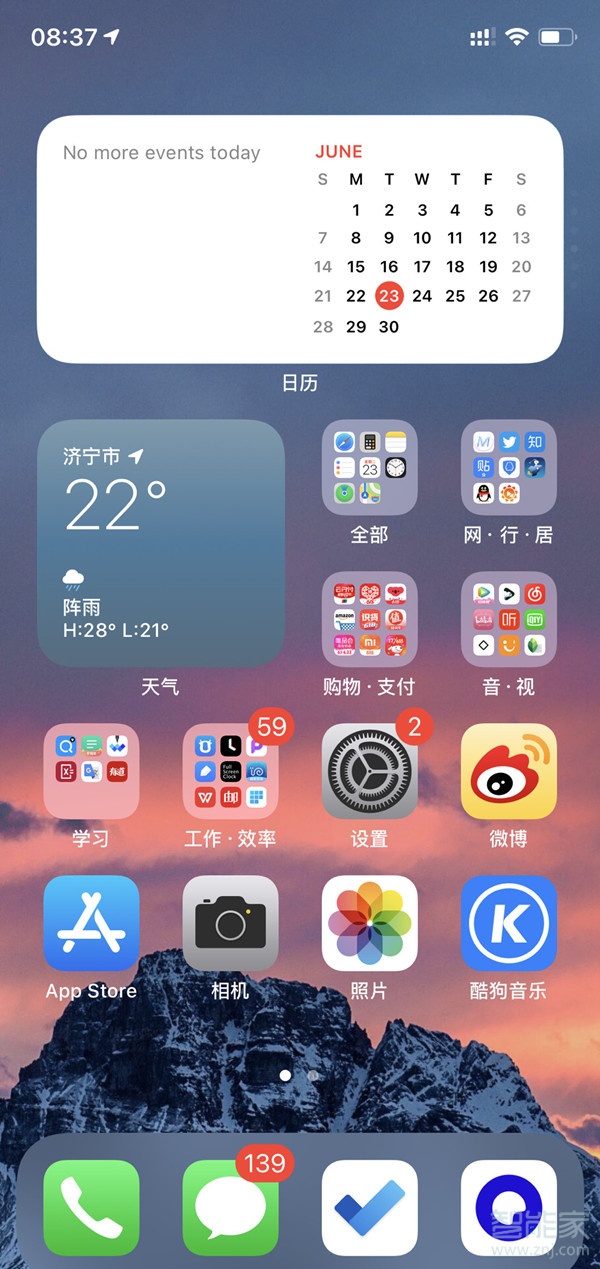Open the 照片 photos app
The image size is (600, 1269).
pos(369,923)
